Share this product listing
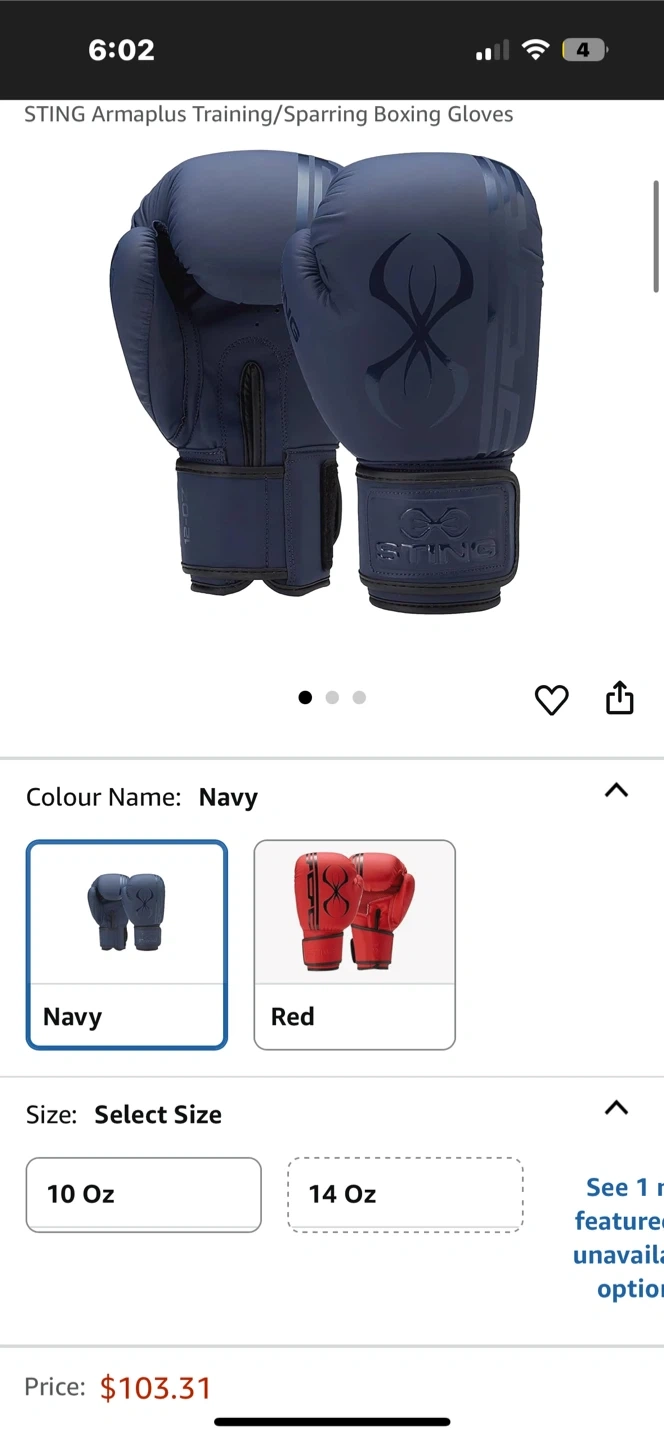Image resolution: width=664 pixels, height=1440 pixels. [620, 697]
